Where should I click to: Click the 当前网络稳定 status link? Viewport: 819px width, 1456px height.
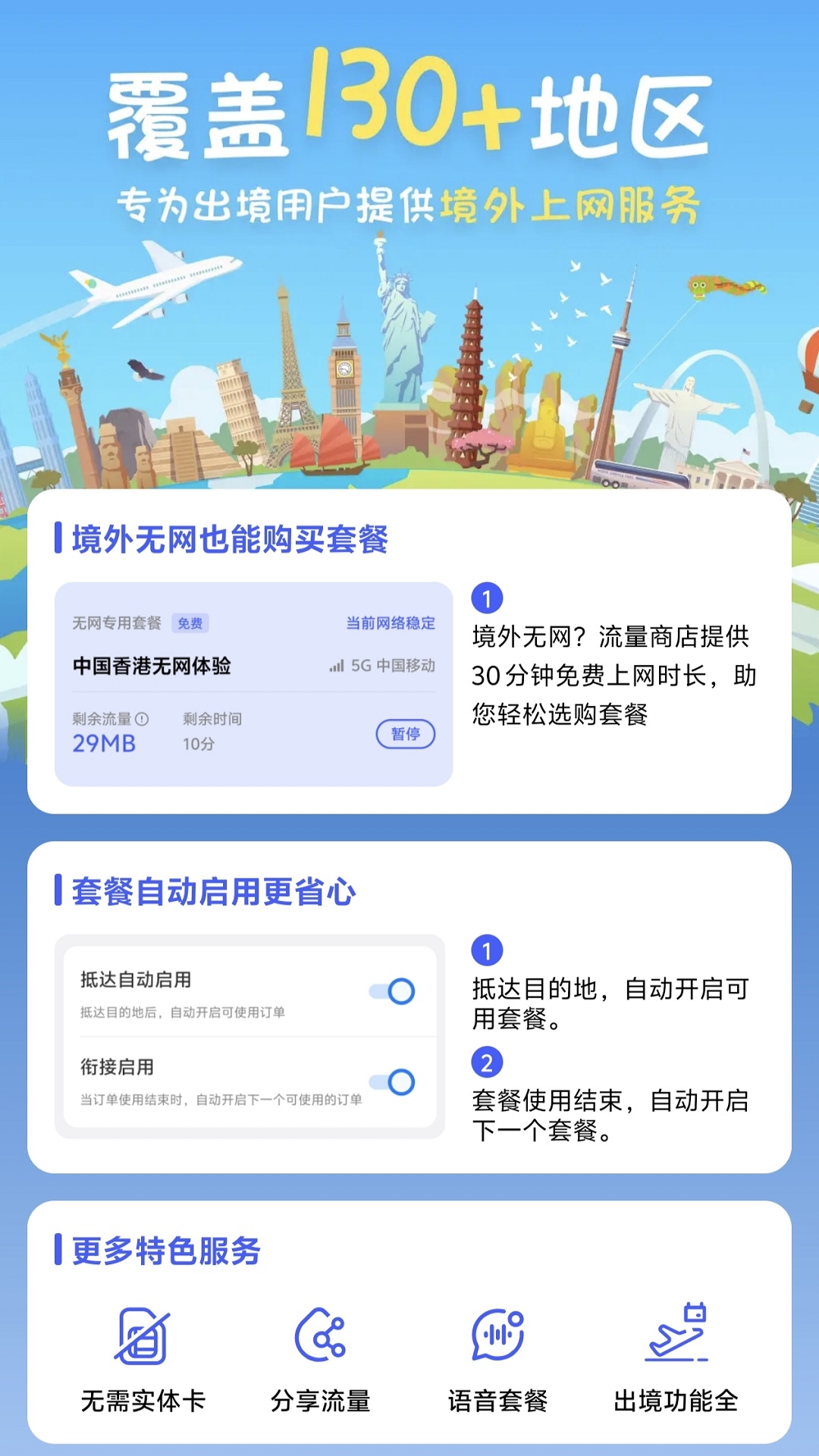(388, 623)
